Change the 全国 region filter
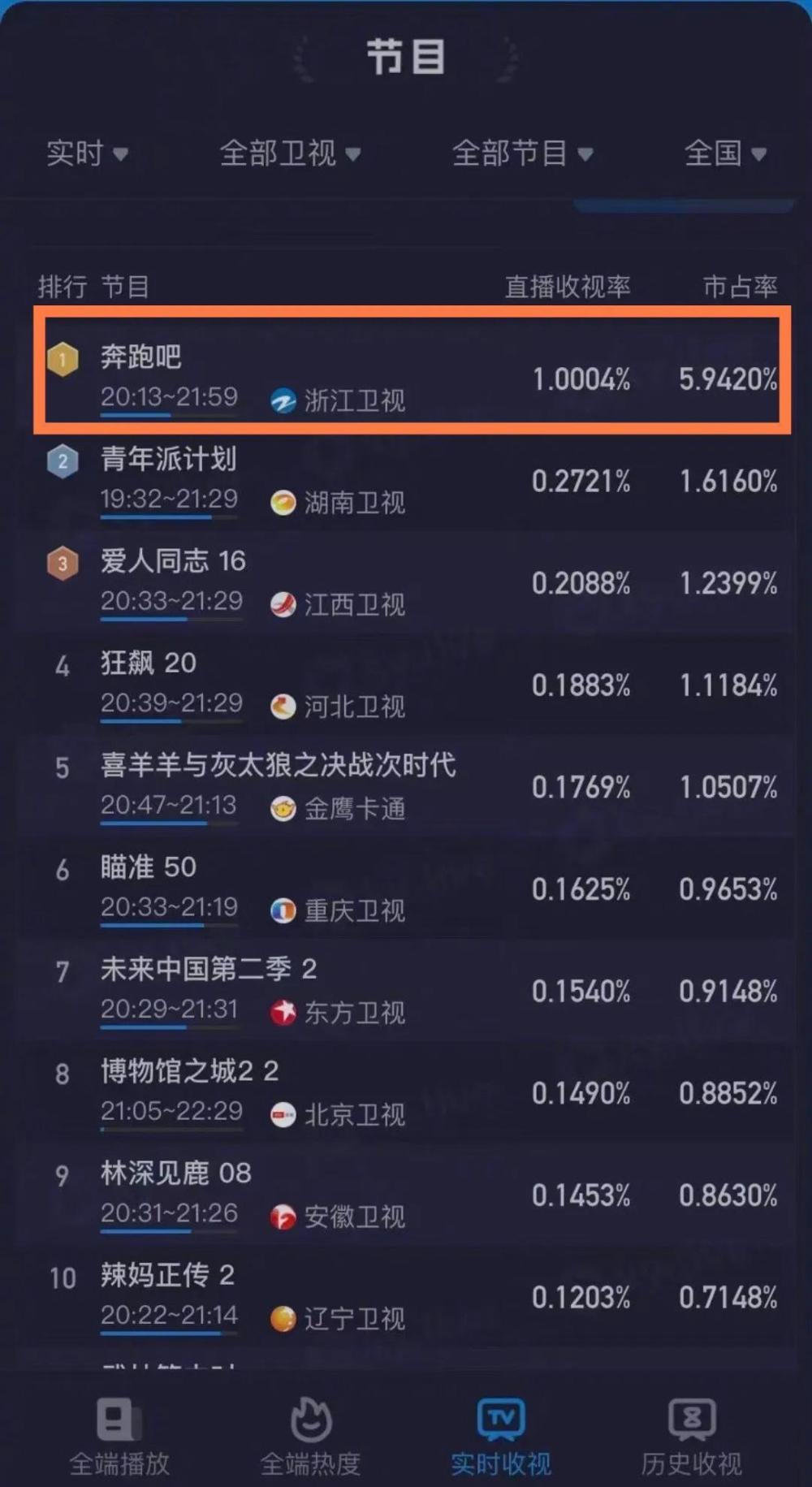This screenshot has height=1487, width=812. [724, 153]
